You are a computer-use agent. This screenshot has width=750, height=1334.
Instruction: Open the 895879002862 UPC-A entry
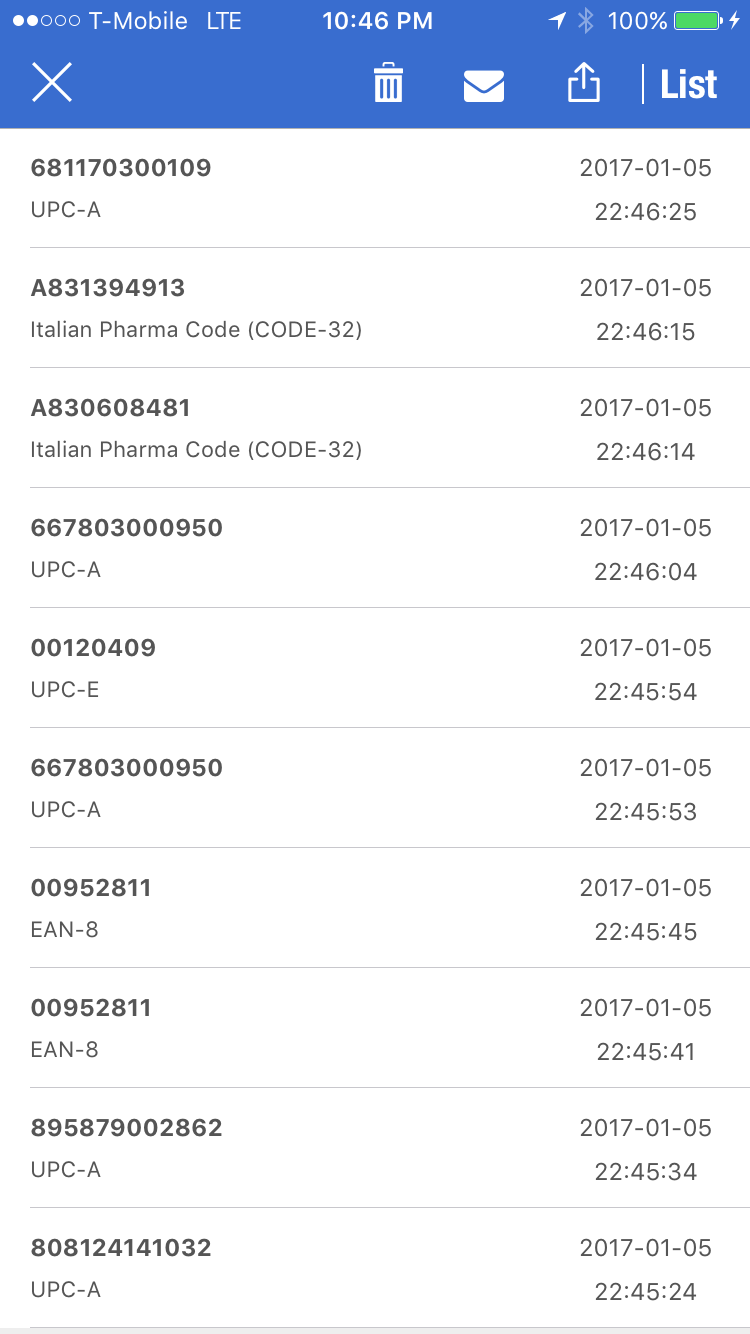pyautogui.click(x=375, y=1148)
